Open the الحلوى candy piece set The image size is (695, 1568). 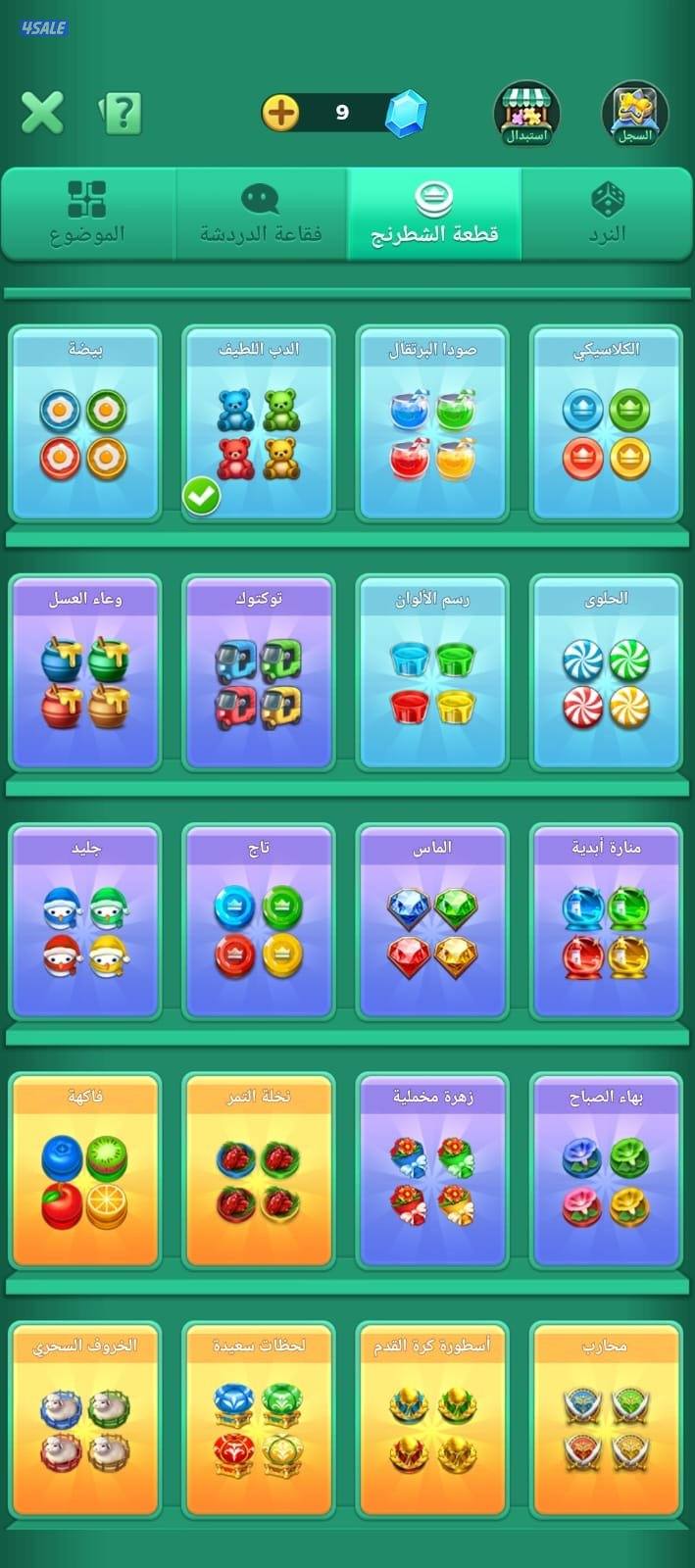pos(606,672)
